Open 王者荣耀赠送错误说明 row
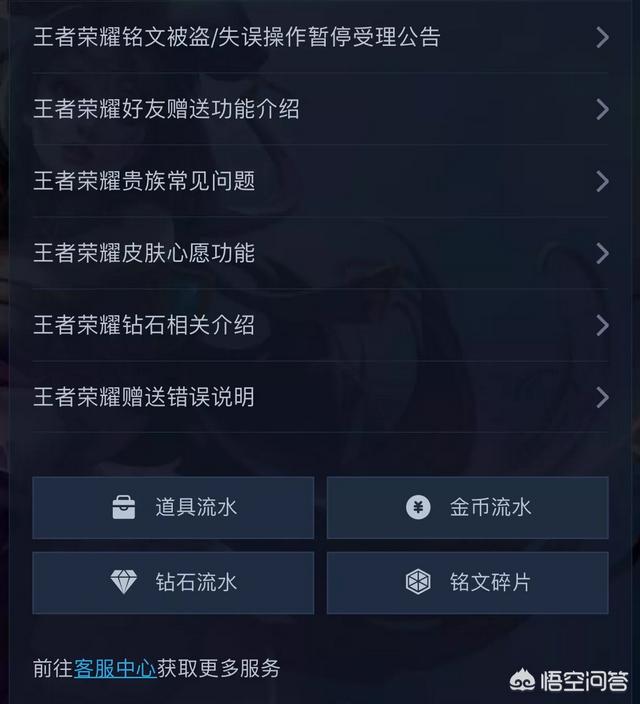This screenshot has width=640, height=704. click(x=320, y=397)
